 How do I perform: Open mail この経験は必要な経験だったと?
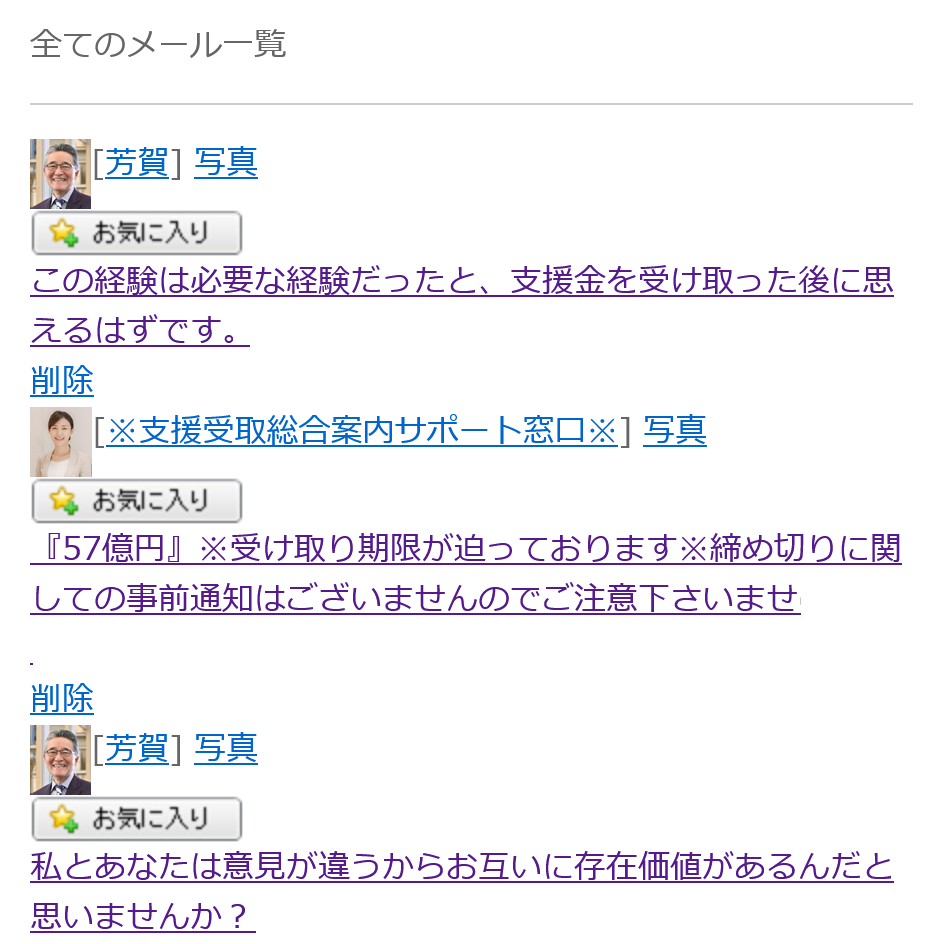pos(461,281)
